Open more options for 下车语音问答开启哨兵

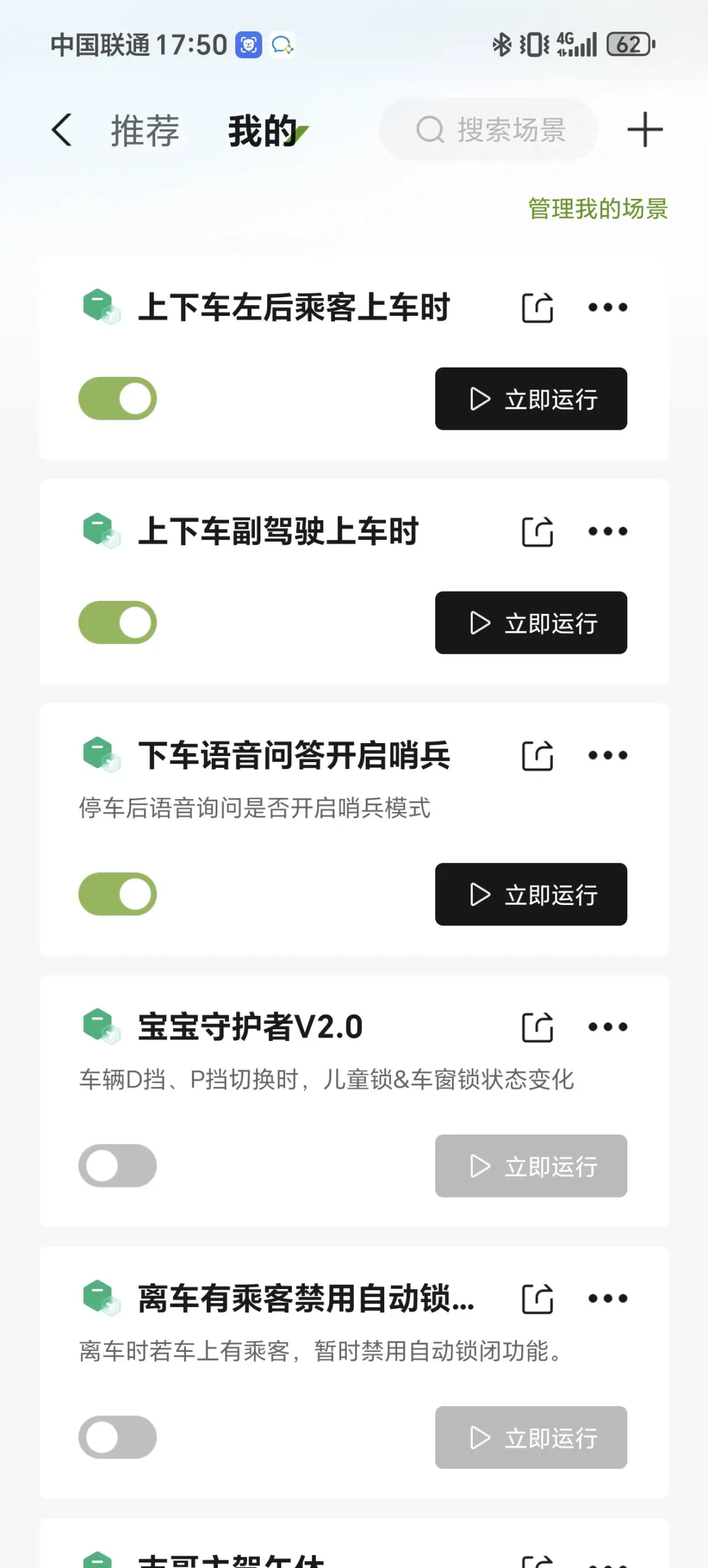608,755
